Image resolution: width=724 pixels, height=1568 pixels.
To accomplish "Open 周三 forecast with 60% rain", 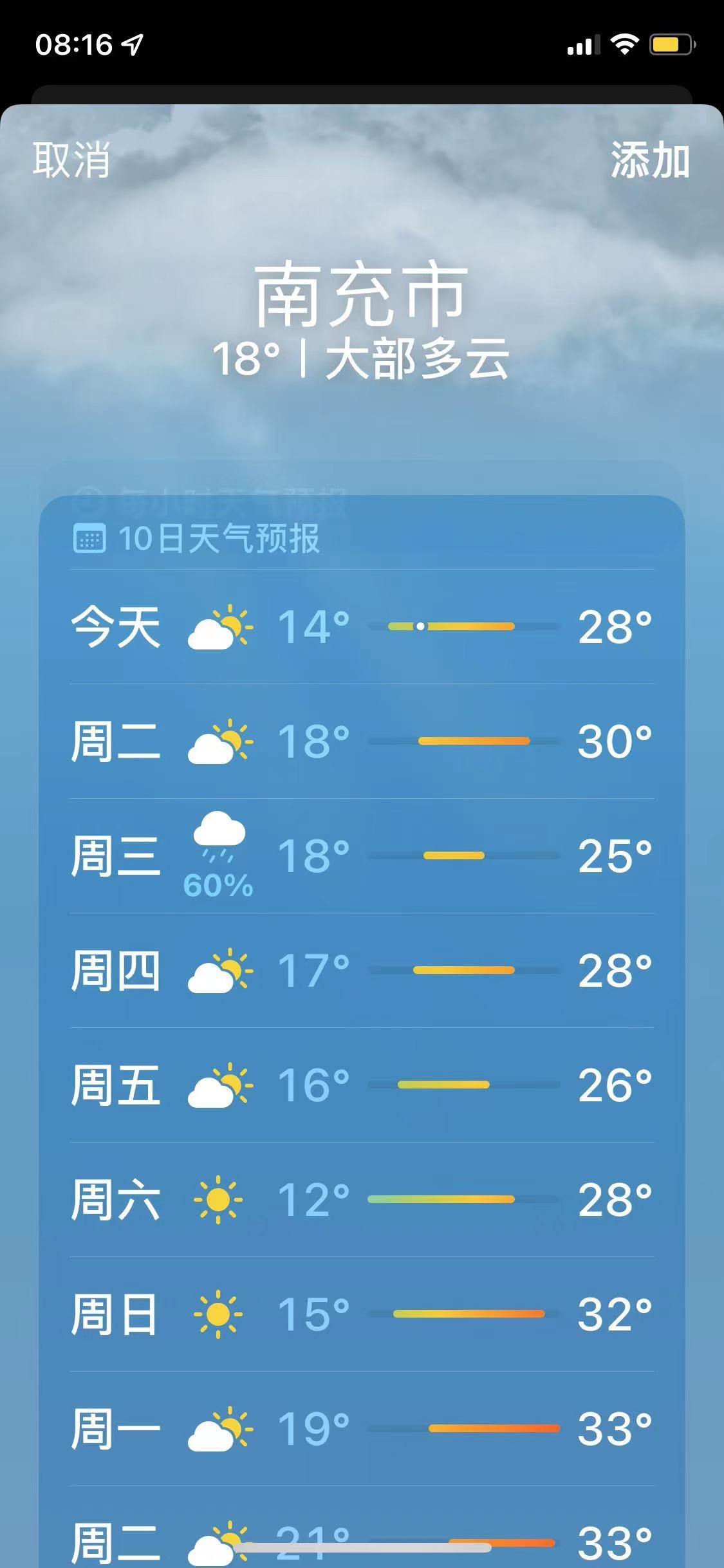I will [362, 856].
